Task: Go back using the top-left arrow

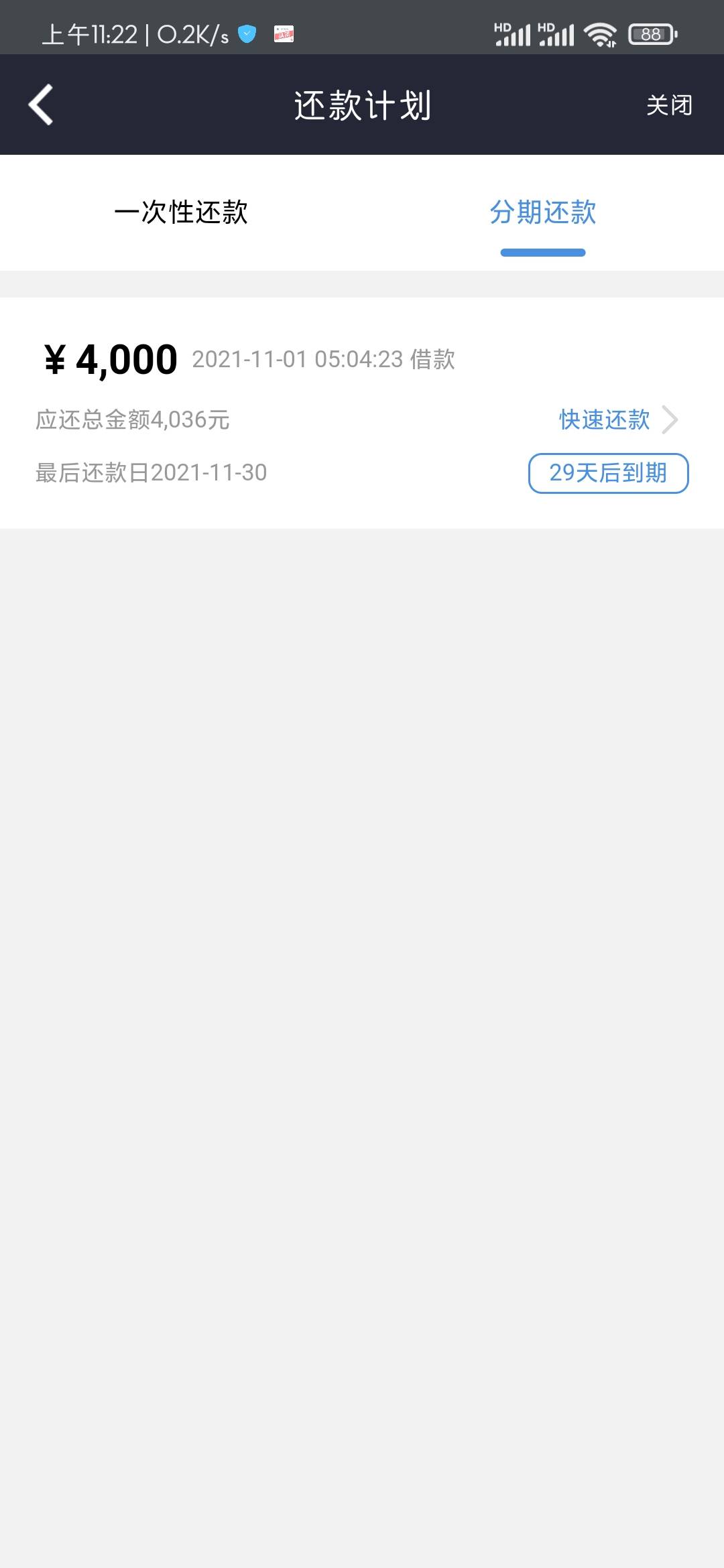Action: pos(41,105)
